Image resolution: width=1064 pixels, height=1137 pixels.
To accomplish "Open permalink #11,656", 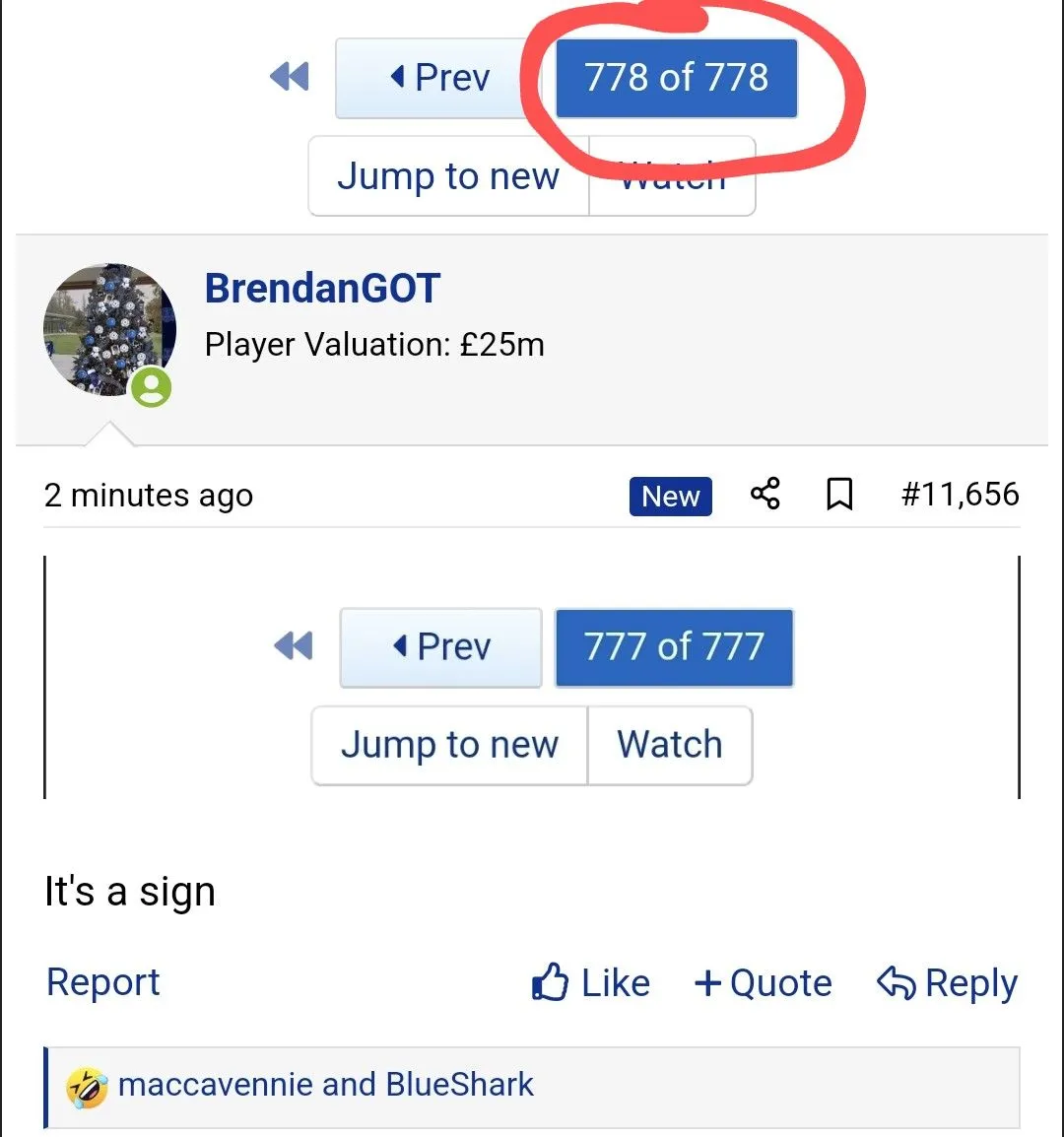I will click(x=960, y=494).
